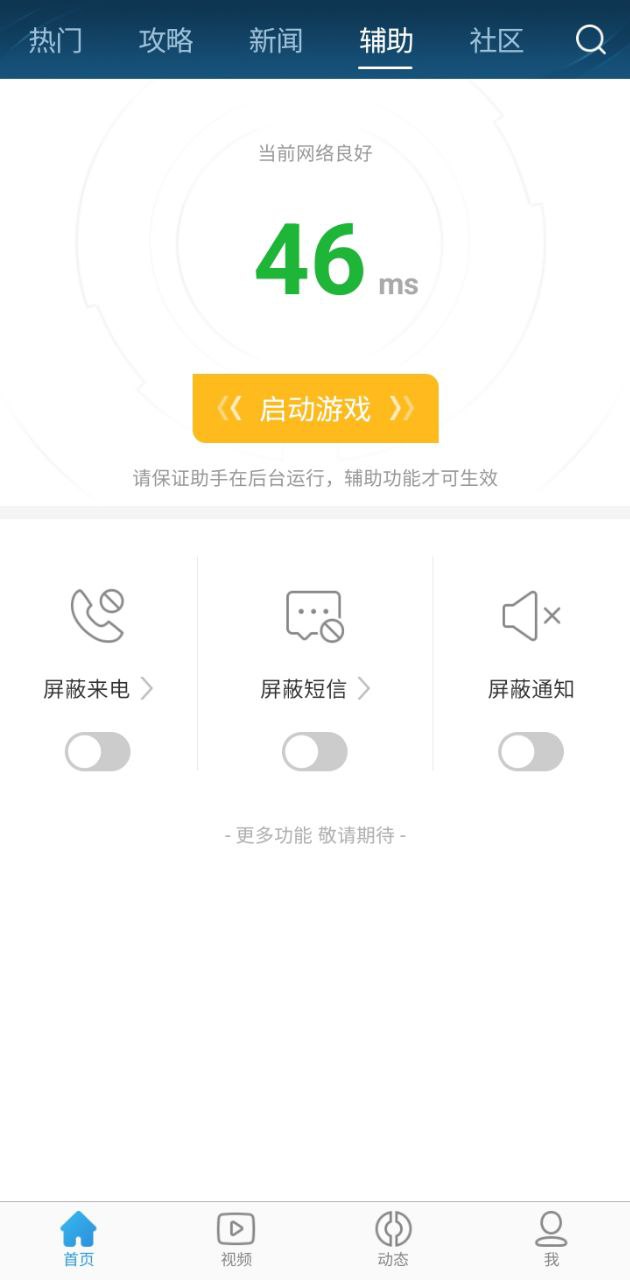Open the 我 profile tab
The width and height of the screenshot is (630, 1280).
pos(551,1240)
